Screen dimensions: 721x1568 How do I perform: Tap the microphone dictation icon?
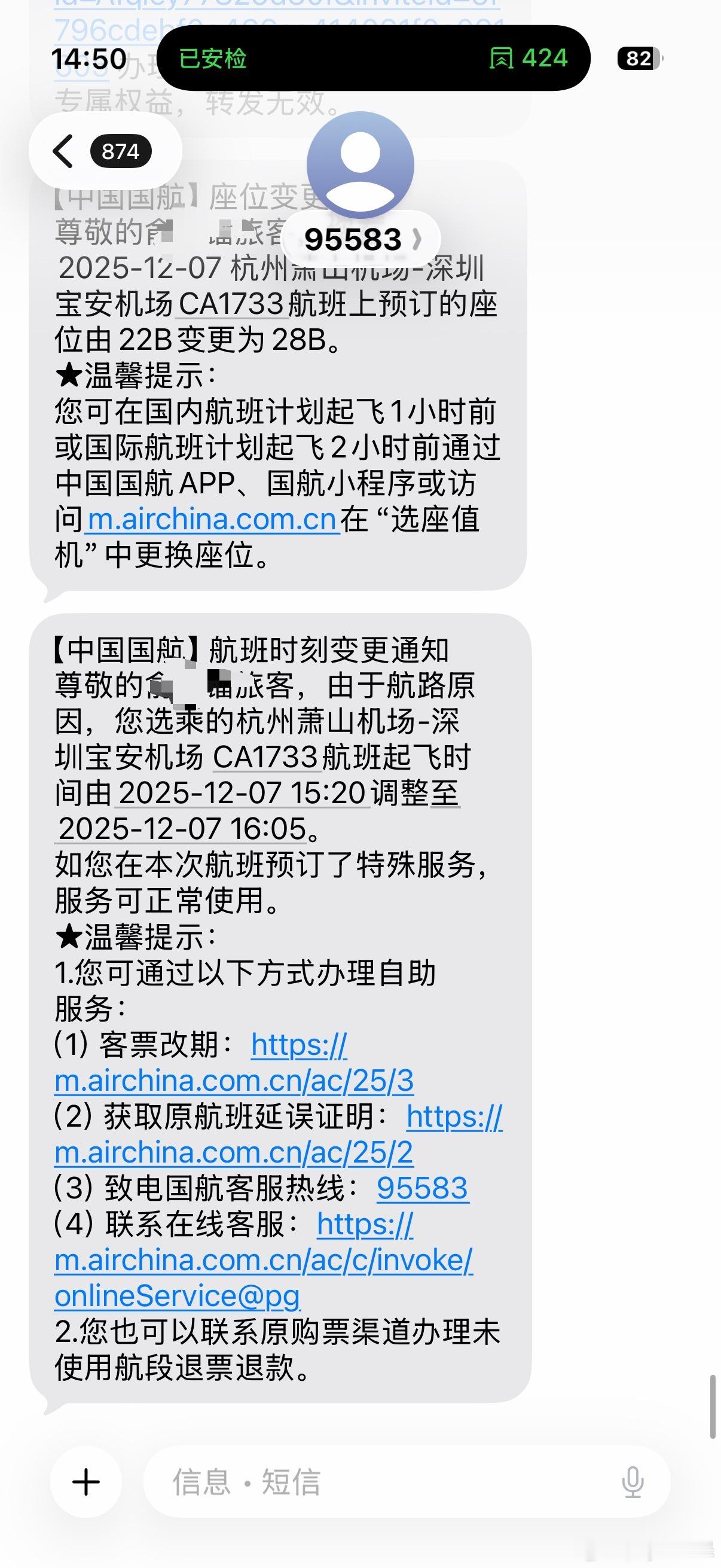pyautogui.click(x=633, y=1484)
